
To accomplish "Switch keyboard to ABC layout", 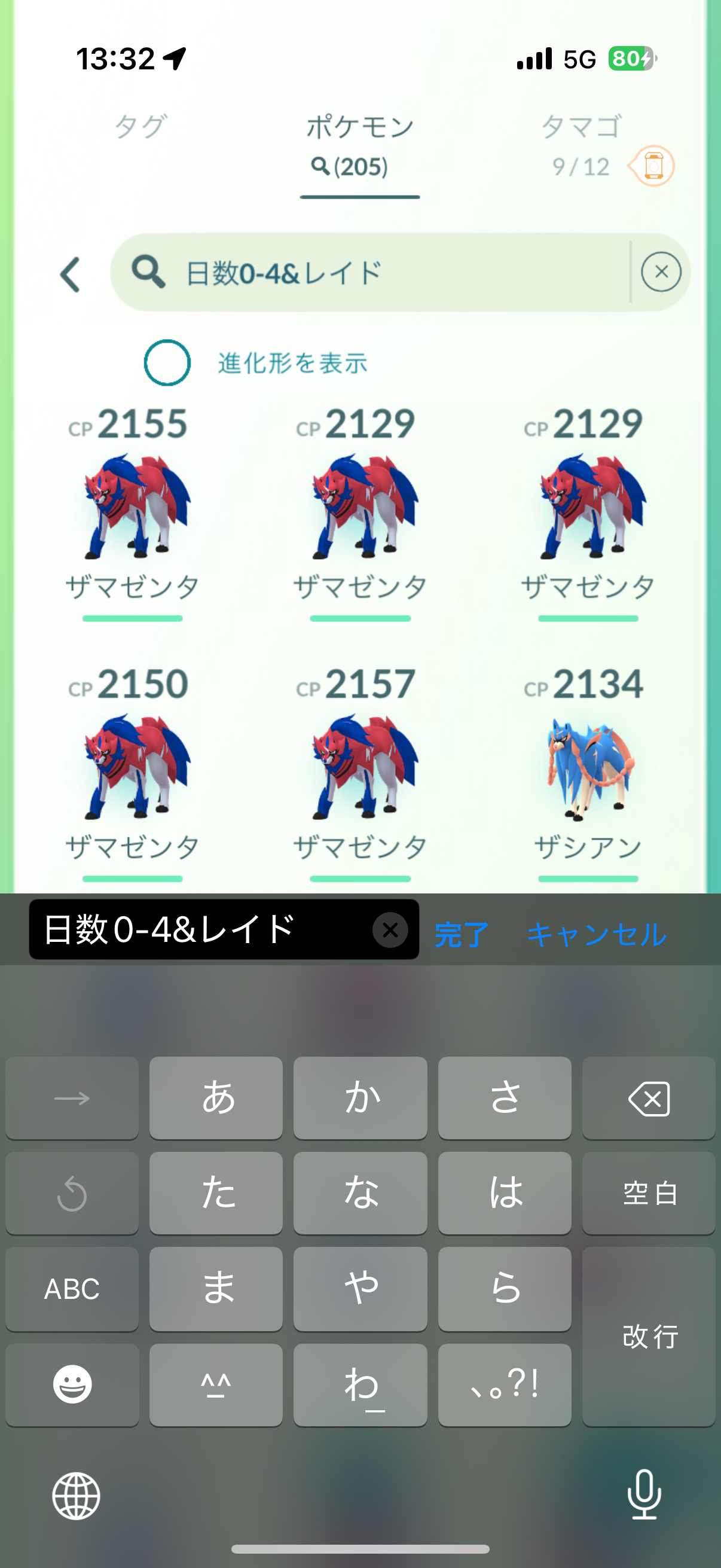I will click(72, 1288).
